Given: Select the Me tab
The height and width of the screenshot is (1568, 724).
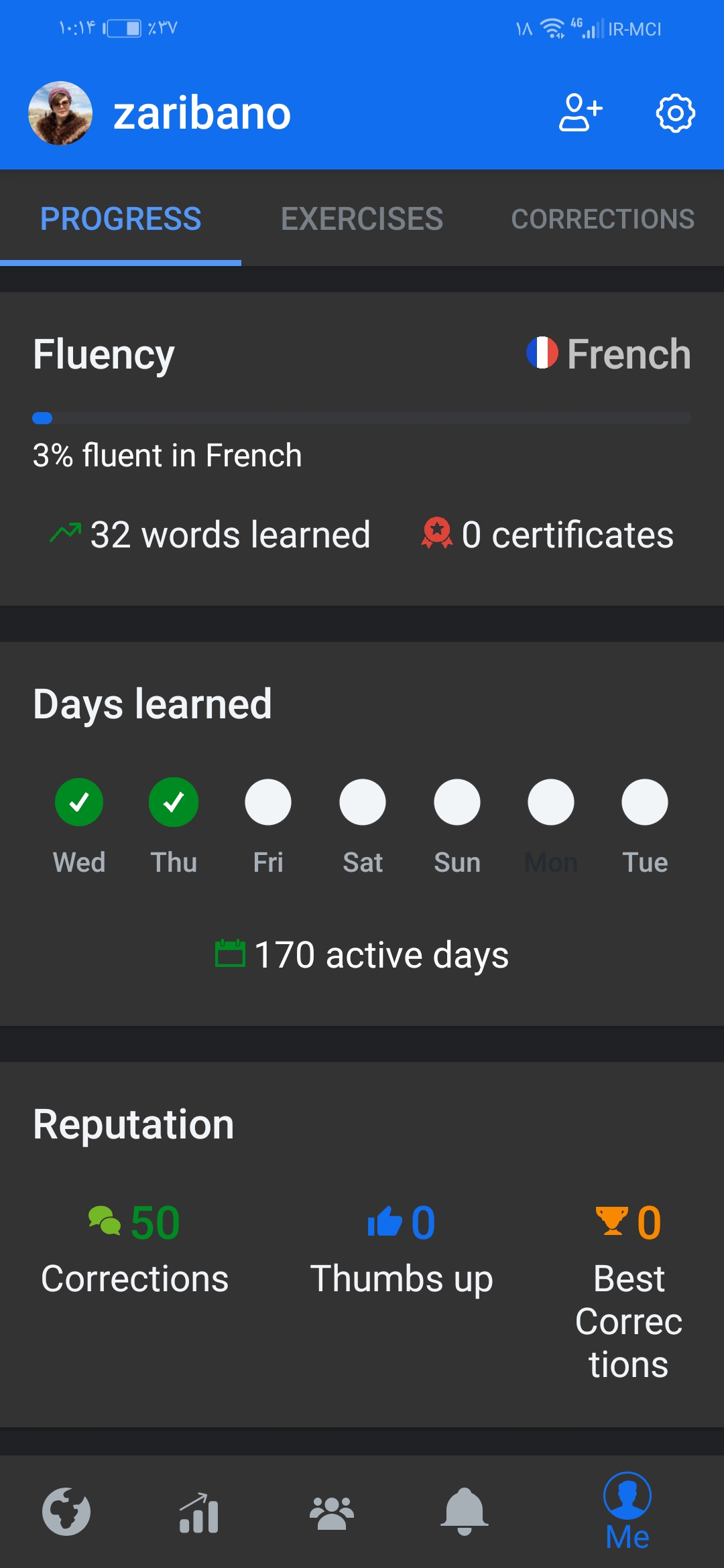Looking at the screenshot, I should point(627,1512).
